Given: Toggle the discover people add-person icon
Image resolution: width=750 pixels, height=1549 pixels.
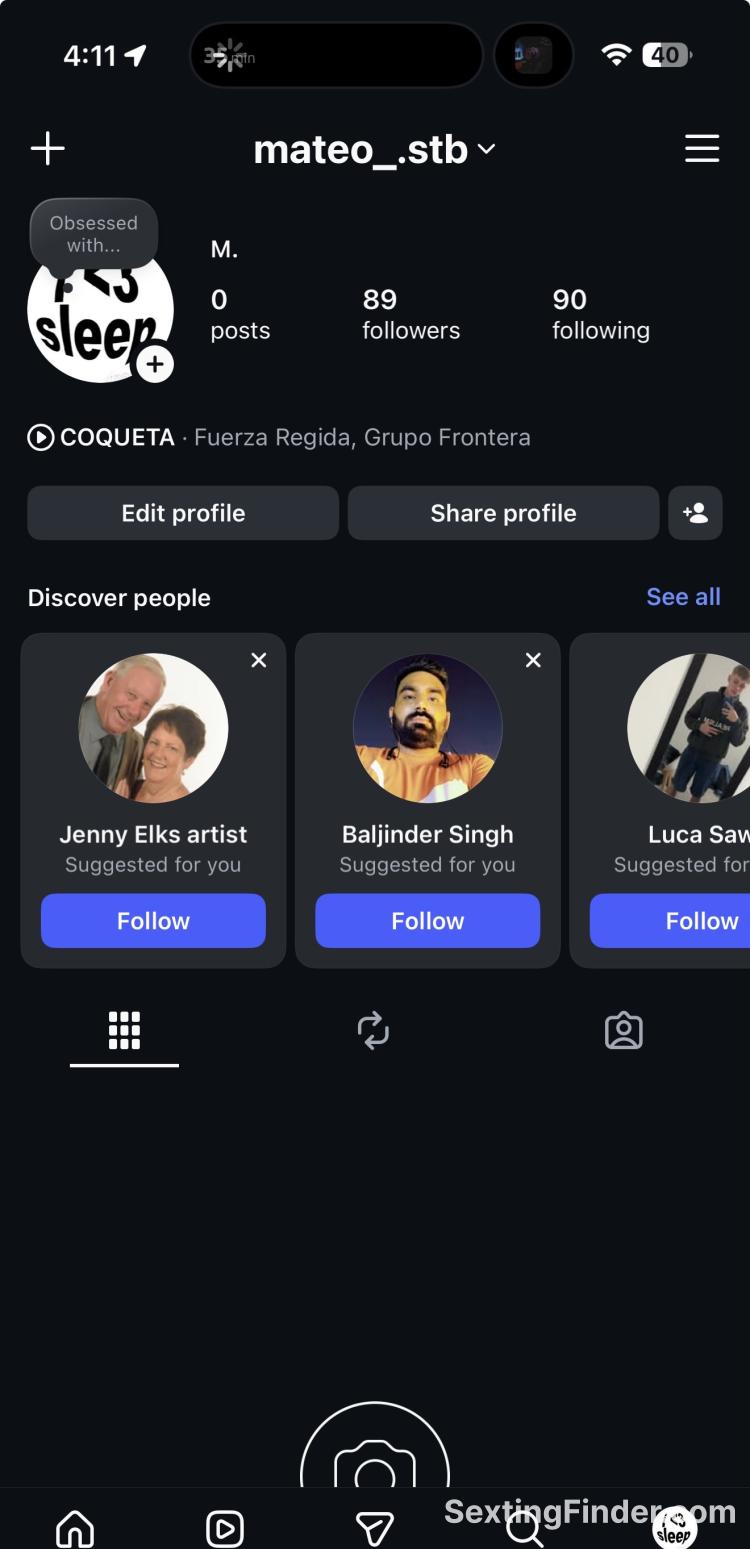Looking at the screenshot, I should [x=695, y=513].
